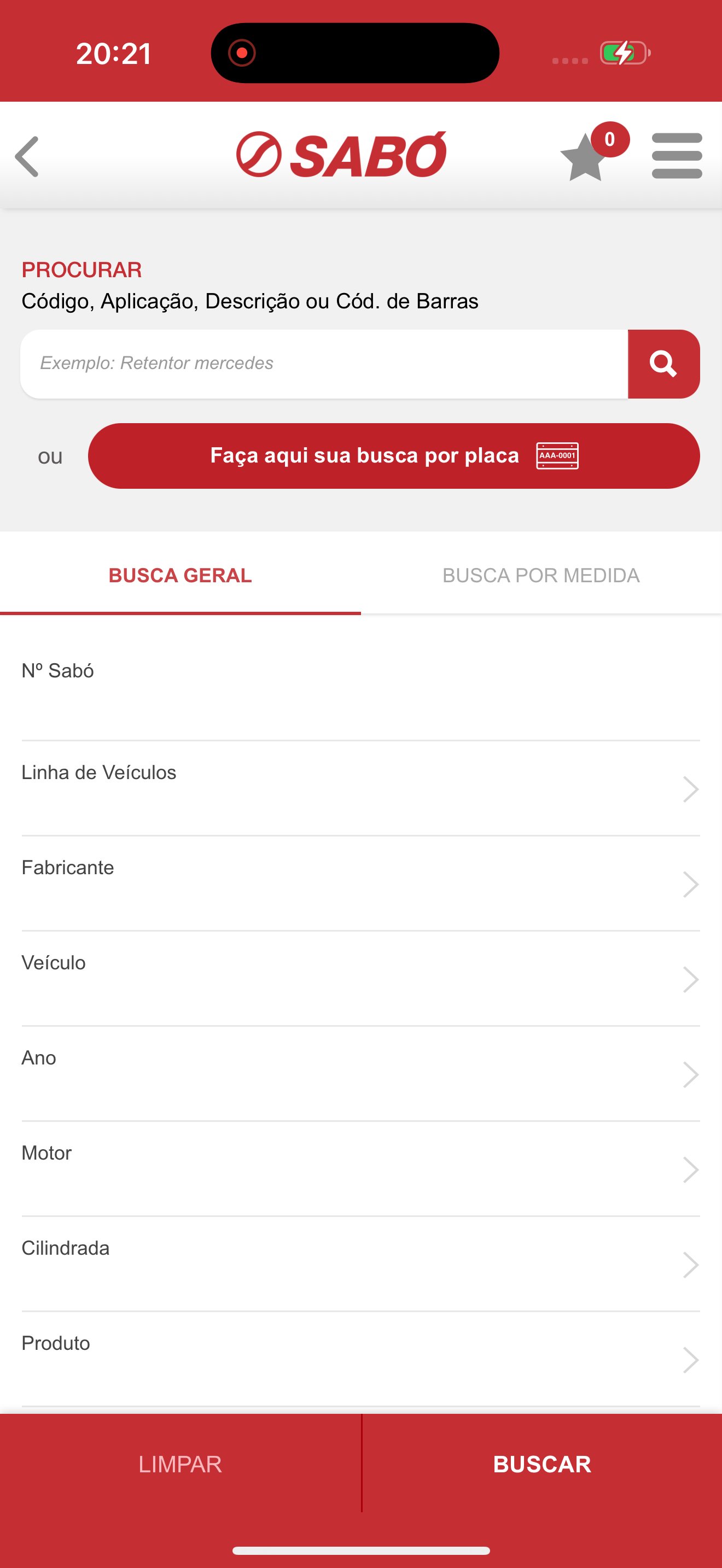
Task: Select a Produto from the list
Action: 360,1359
